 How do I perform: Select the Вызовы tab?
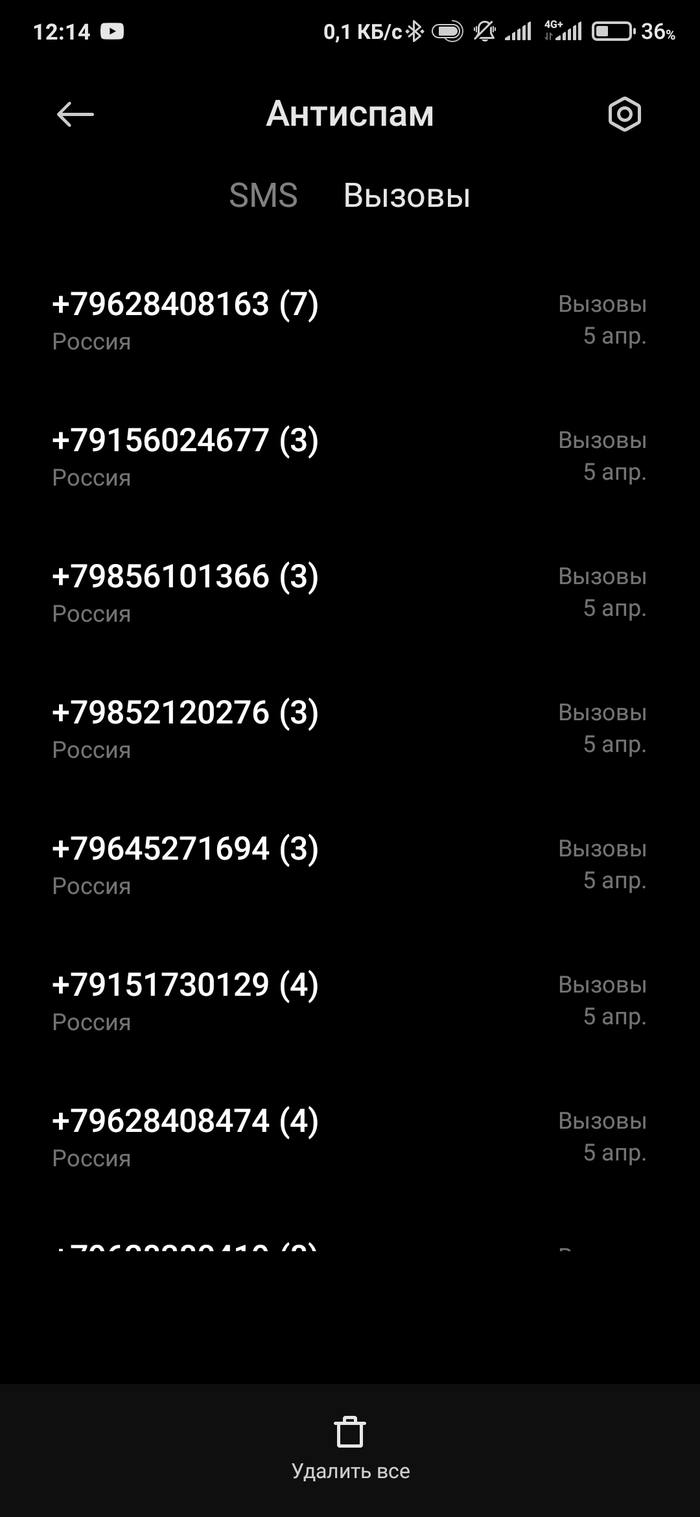(407, 195)
